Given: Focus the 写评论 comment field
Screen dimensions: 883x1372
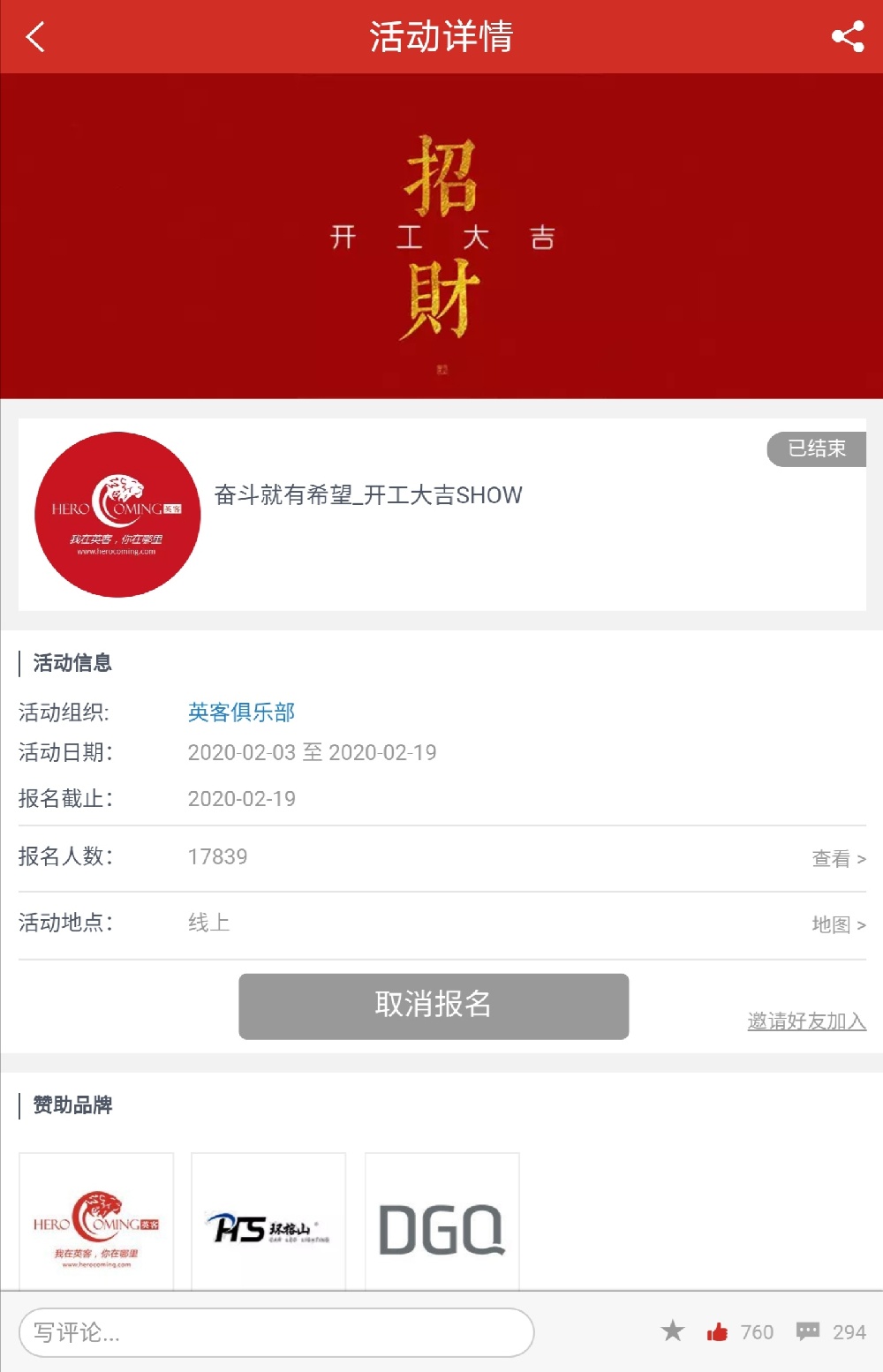Looking at the screenshot, I should click(275, 1331).
